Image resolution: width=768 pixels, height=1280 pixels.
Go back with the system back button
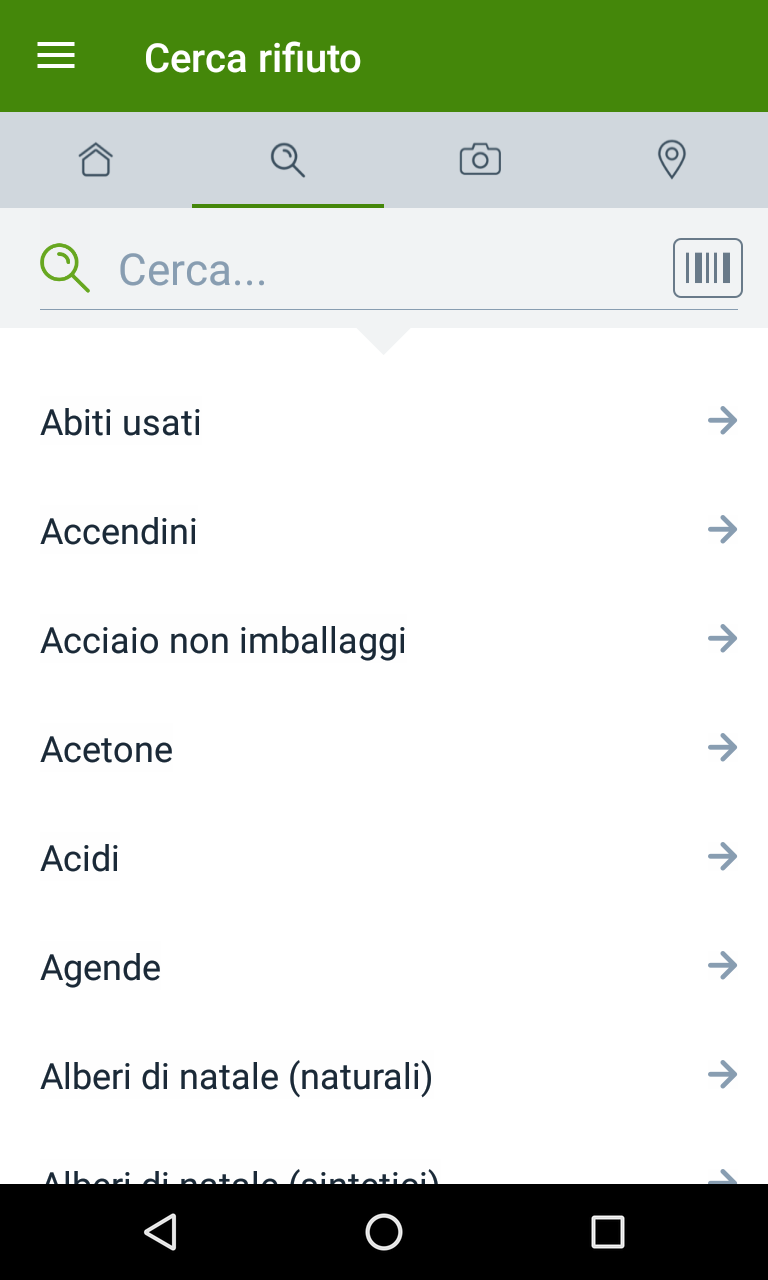coord(160,1232)
